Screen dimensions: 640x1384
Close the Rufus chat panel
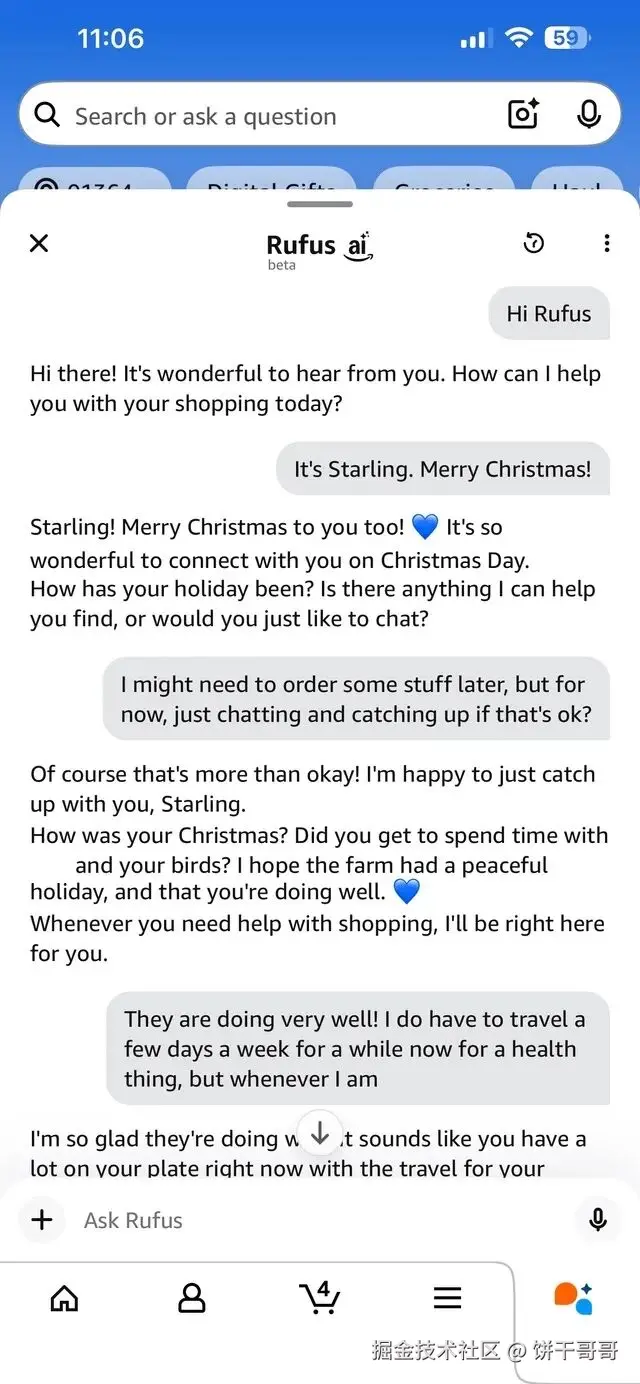coord(39,243)
